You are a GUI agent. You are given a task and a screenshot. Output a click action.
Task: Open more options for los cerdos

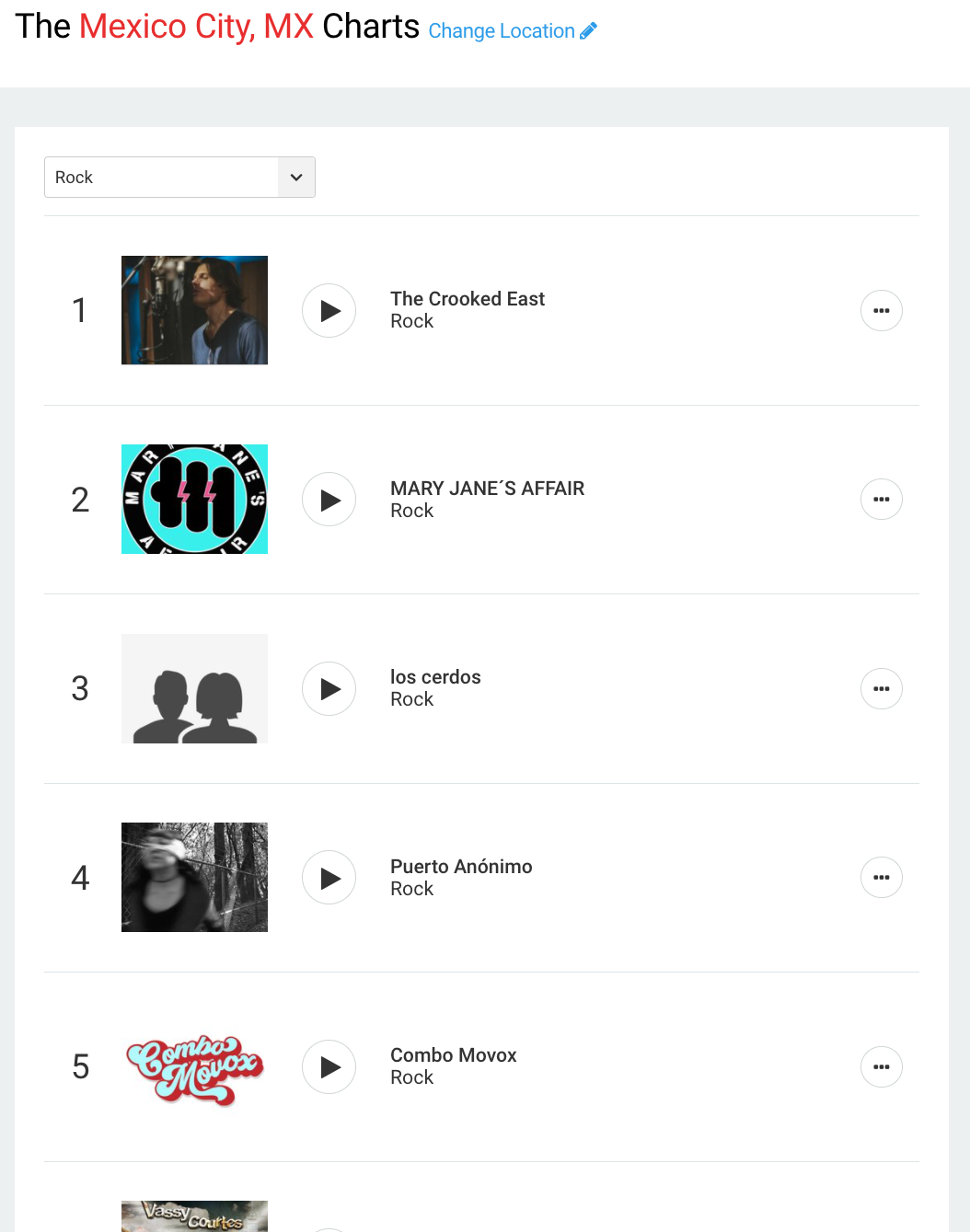pyautogui.click(x=881, y=689)
